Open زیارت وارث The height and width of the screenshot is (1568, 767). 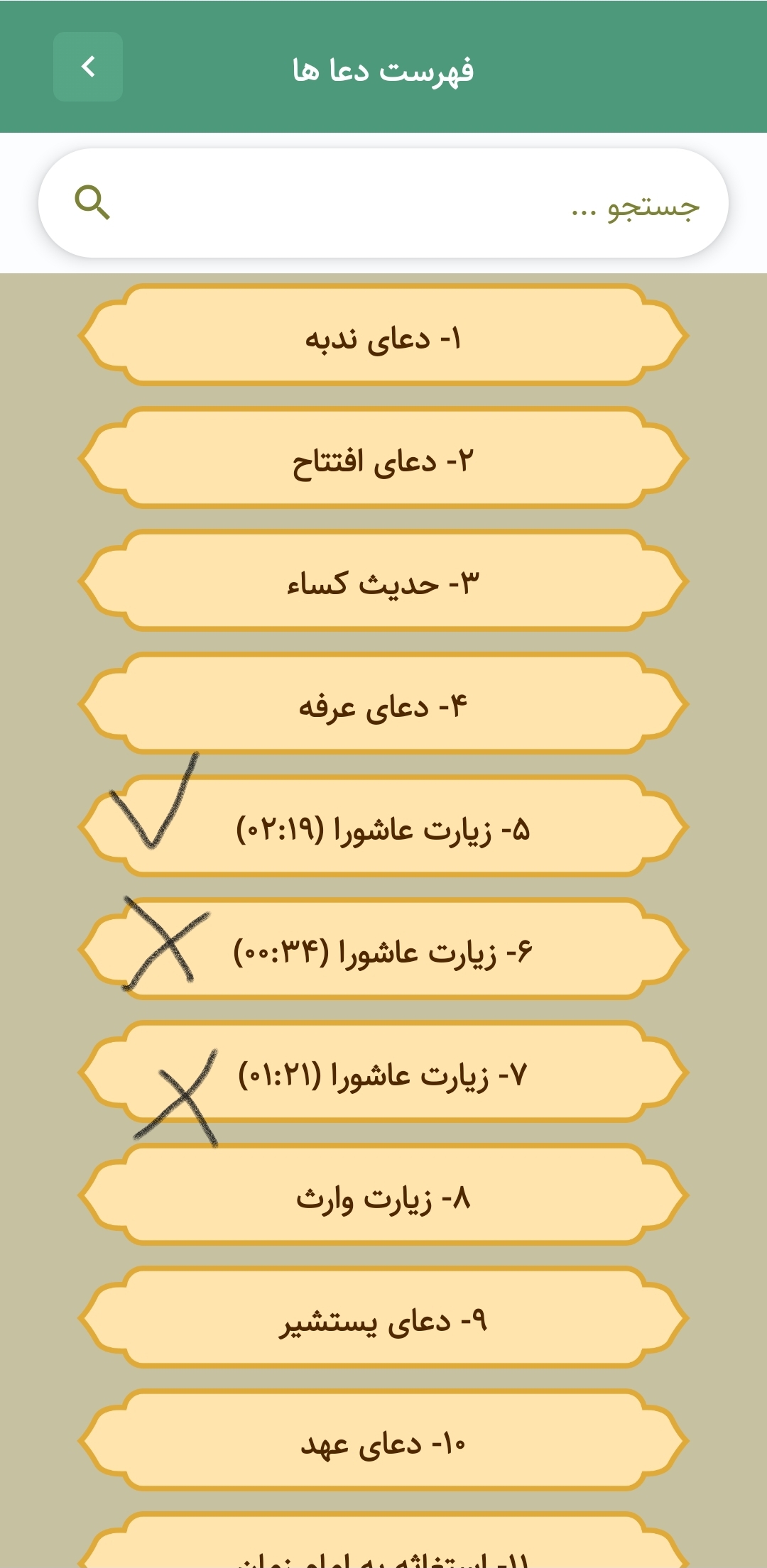(383, 1195)
